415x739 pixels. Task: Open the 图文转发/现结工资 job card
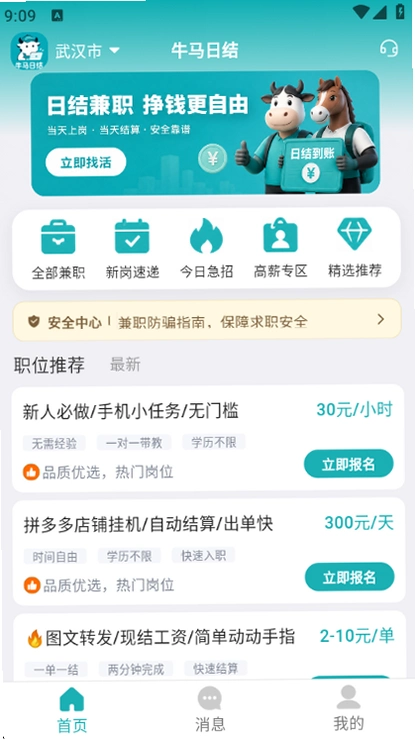pos(208,646)
